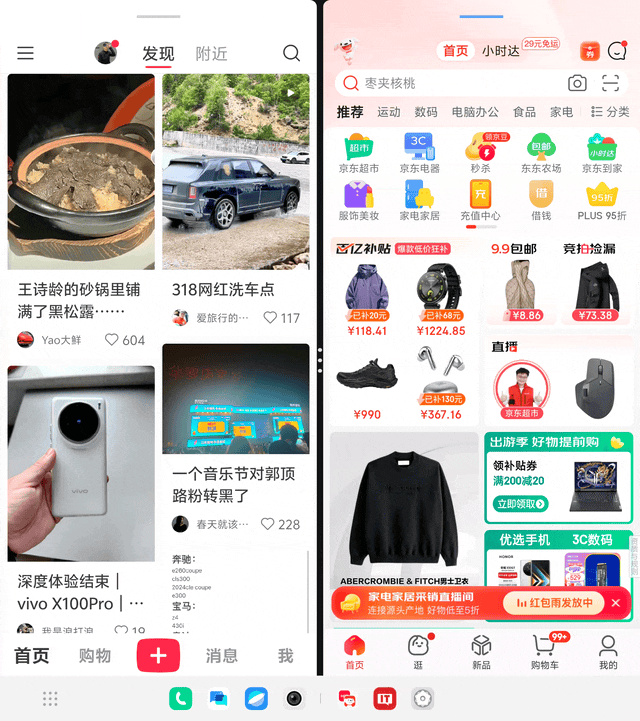Open 京东超市 shortcut
This screenshot has height=721, width=640.
pos(358,153)
